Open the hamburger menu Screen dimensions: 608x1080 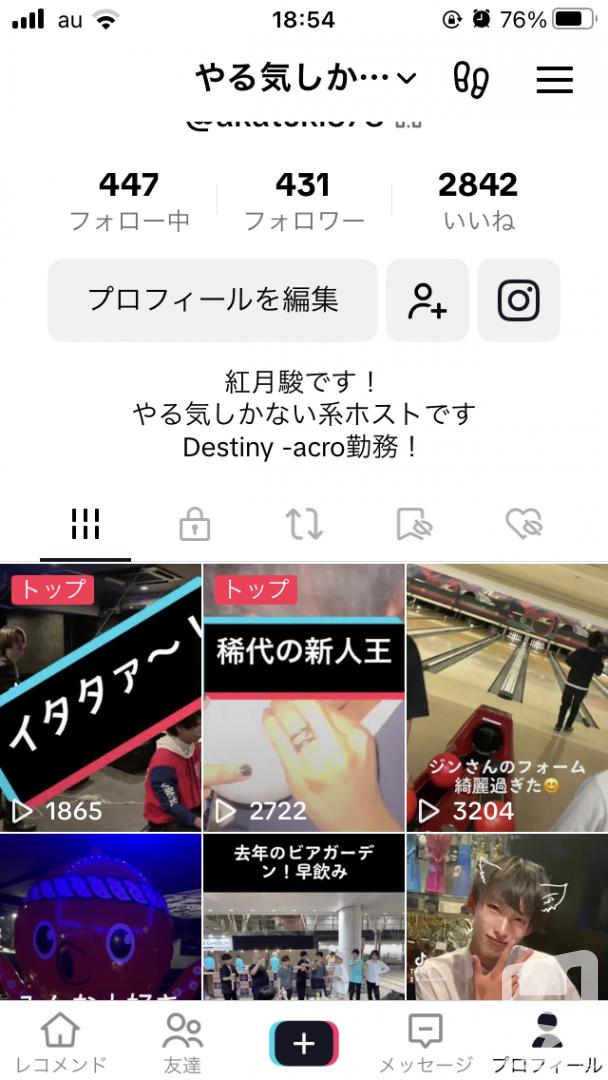point(554,79)
